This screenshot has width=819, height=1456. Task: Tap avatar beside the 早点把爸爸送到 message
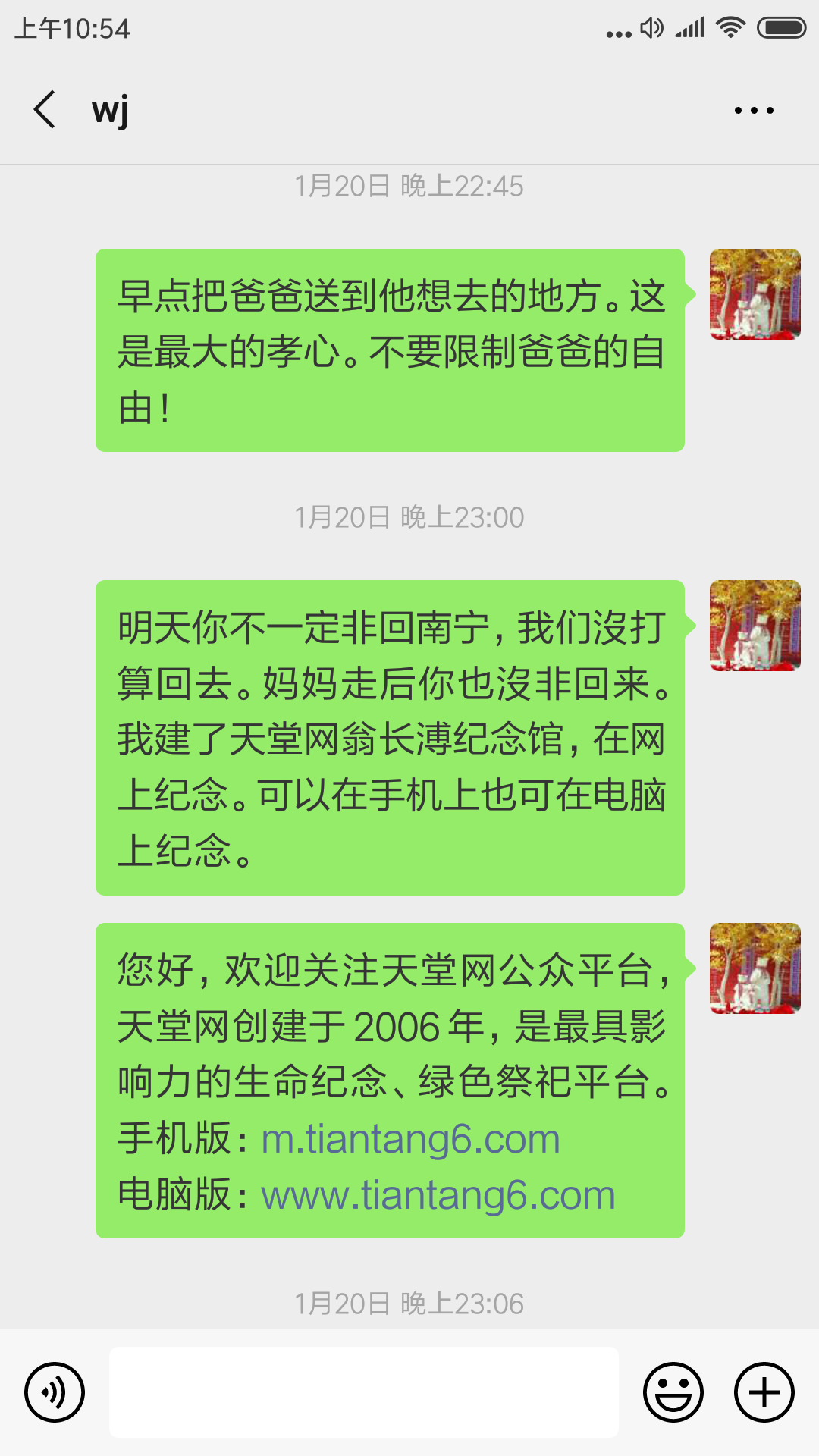pos(755,294)
